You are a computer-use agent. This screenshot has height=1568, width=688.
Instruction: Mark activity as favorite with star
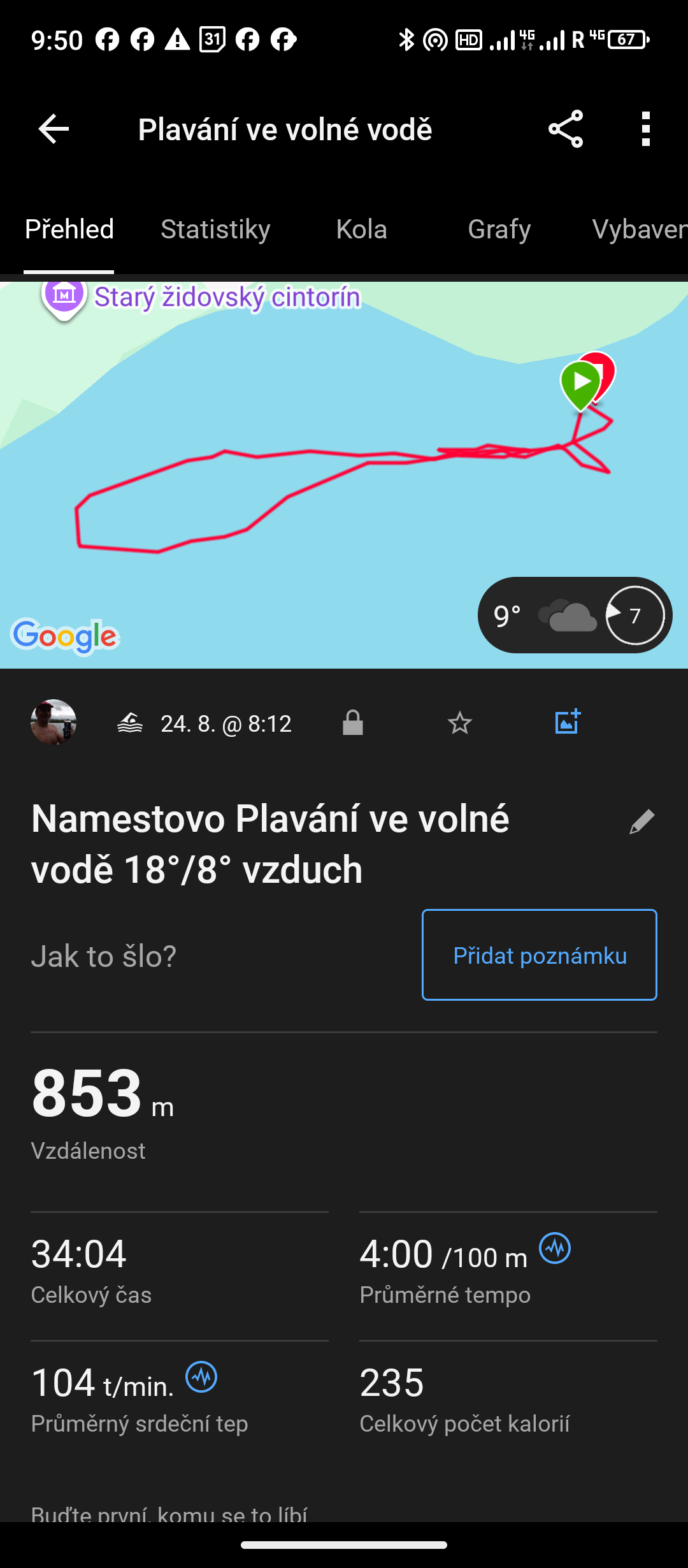pyautogui.click(x=459, y=723)
